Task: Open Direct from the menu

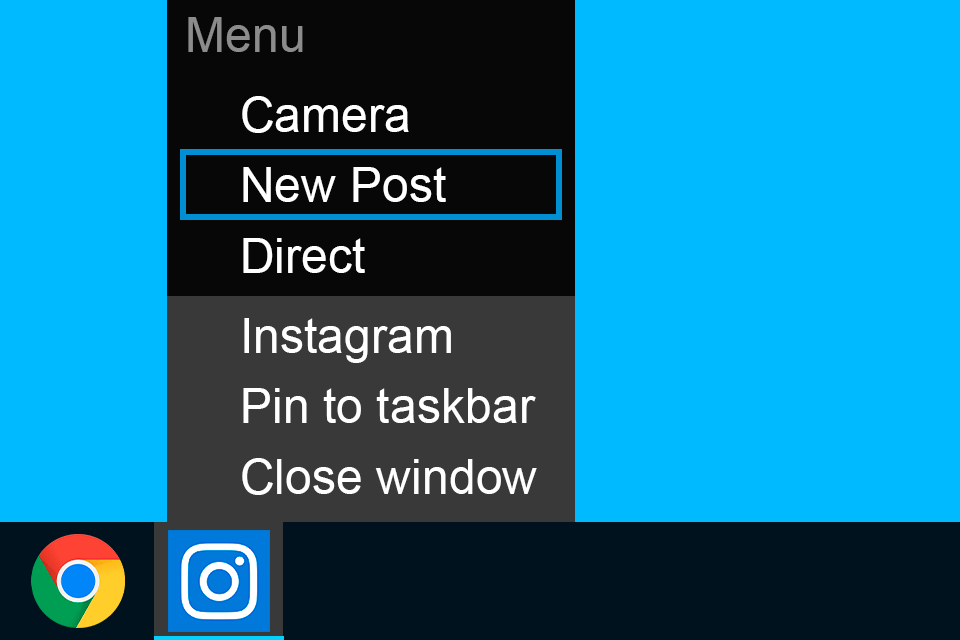Action: coord(303,256)
